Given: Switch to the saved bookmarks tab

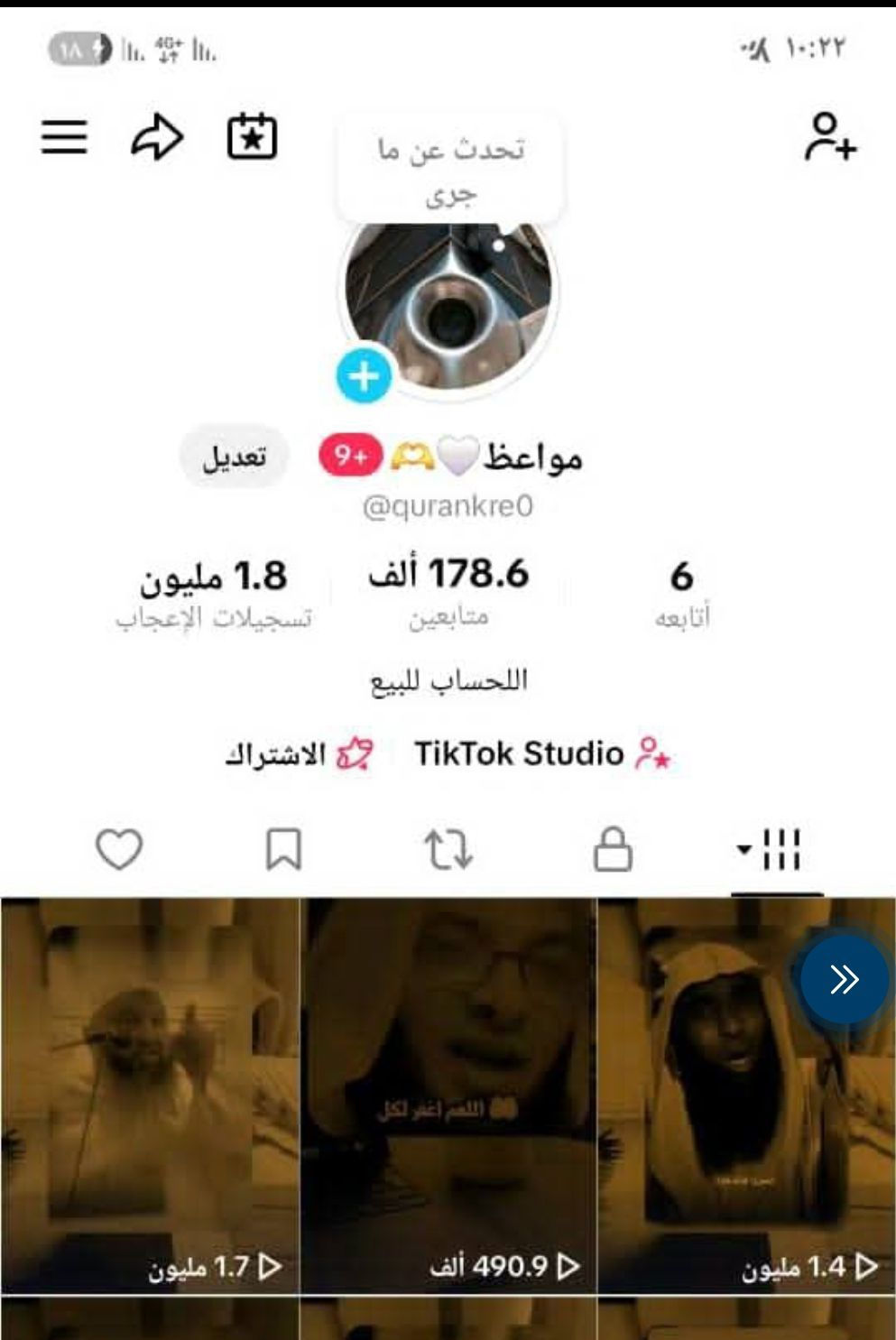Looking at the screenshot, I should 283,849.
